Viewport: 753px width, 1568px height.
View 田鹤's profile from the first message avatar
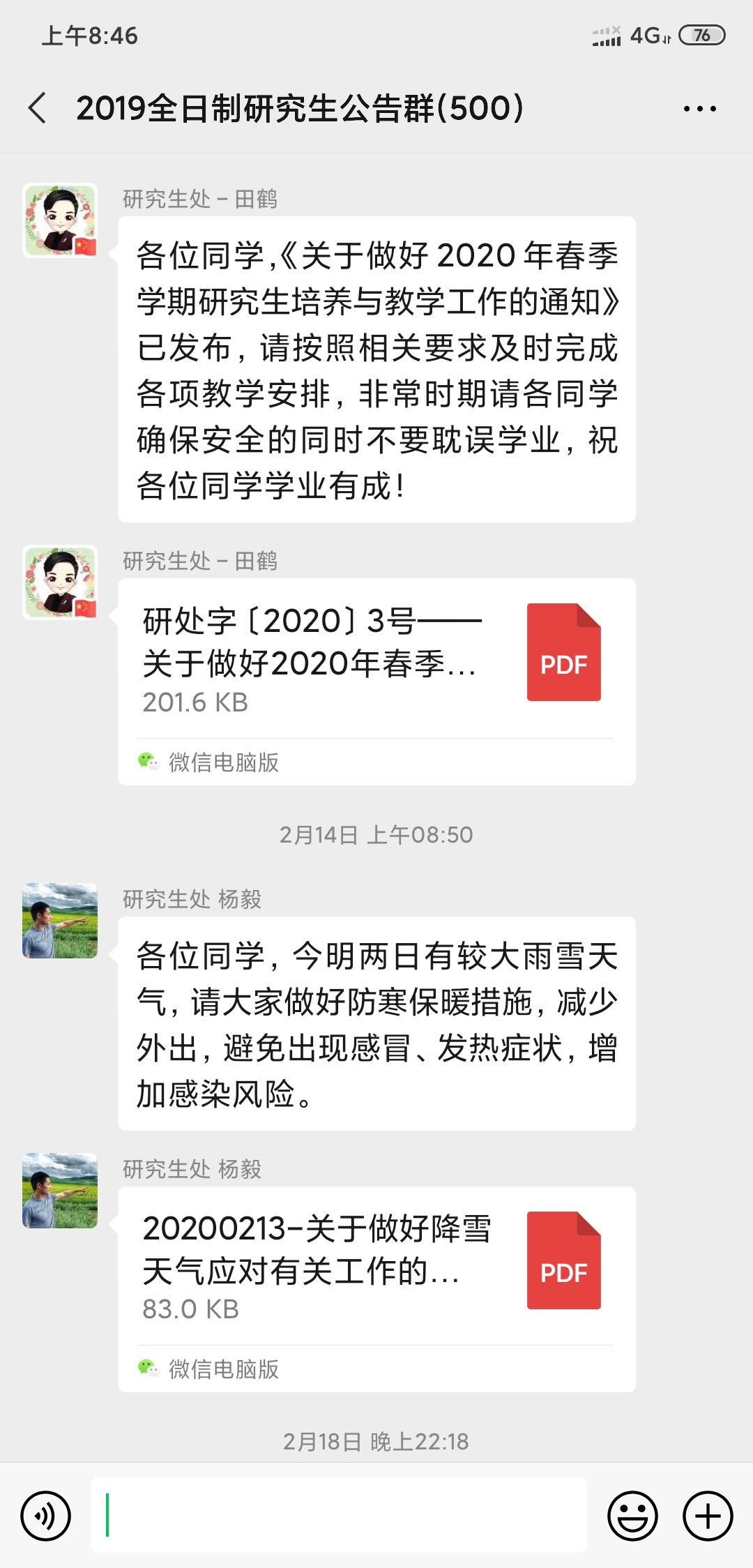[60, 220]
